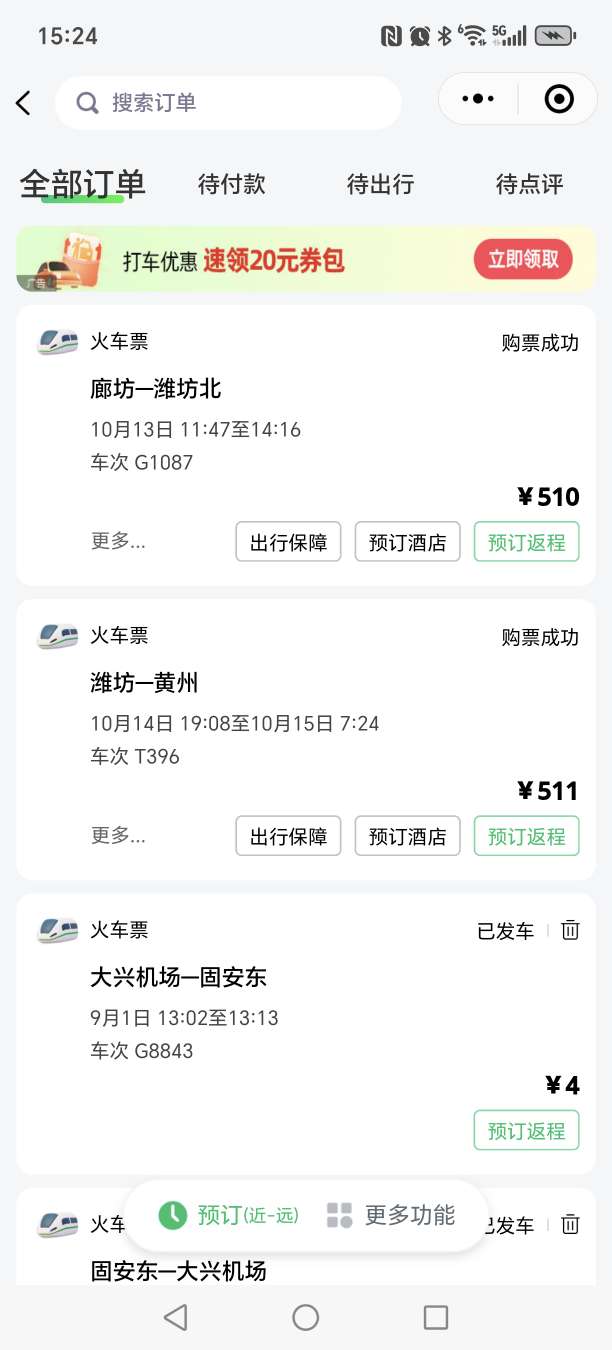
Task: Switch to the 待点评 tab
Action: 529,184
